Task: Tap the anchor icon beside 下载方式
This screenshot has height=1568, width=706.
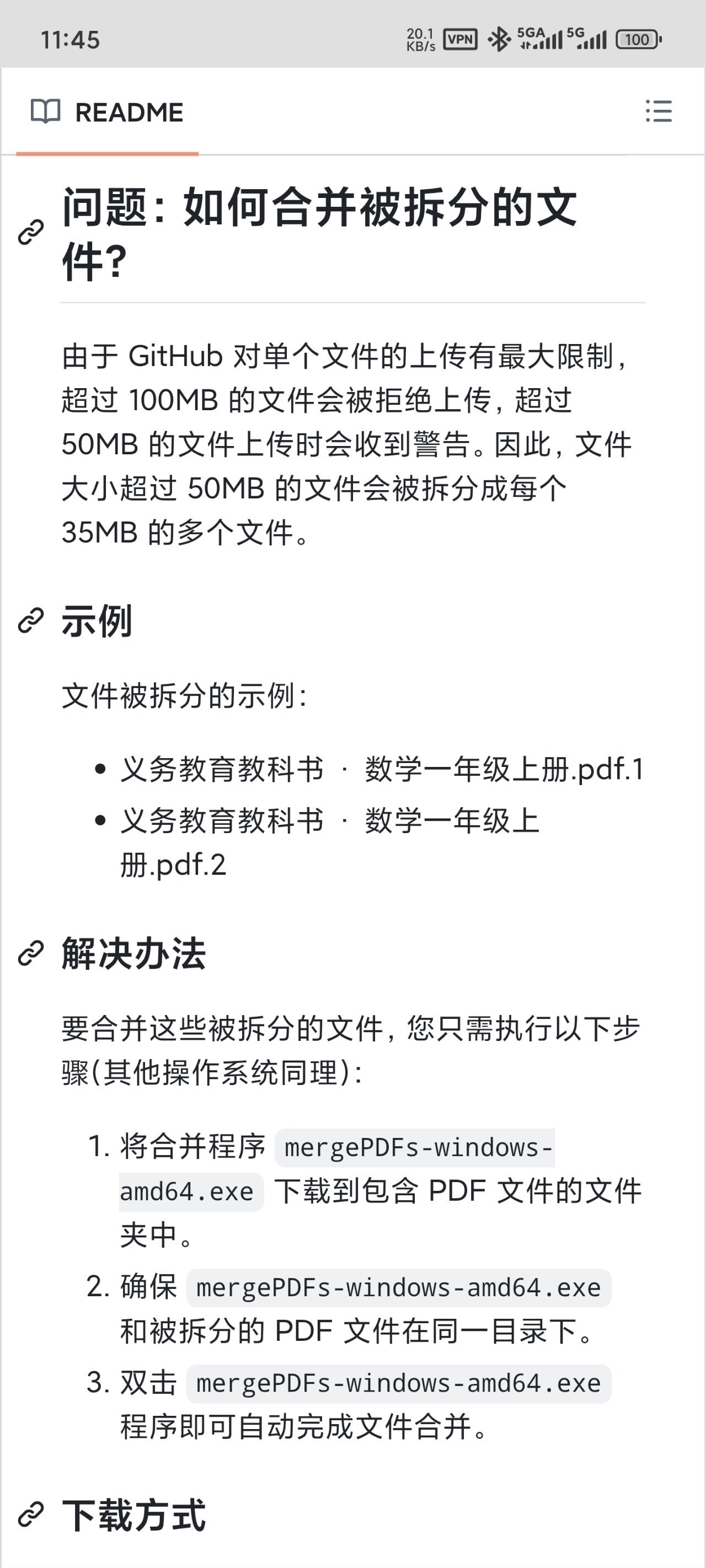Action: (31, 1514)
